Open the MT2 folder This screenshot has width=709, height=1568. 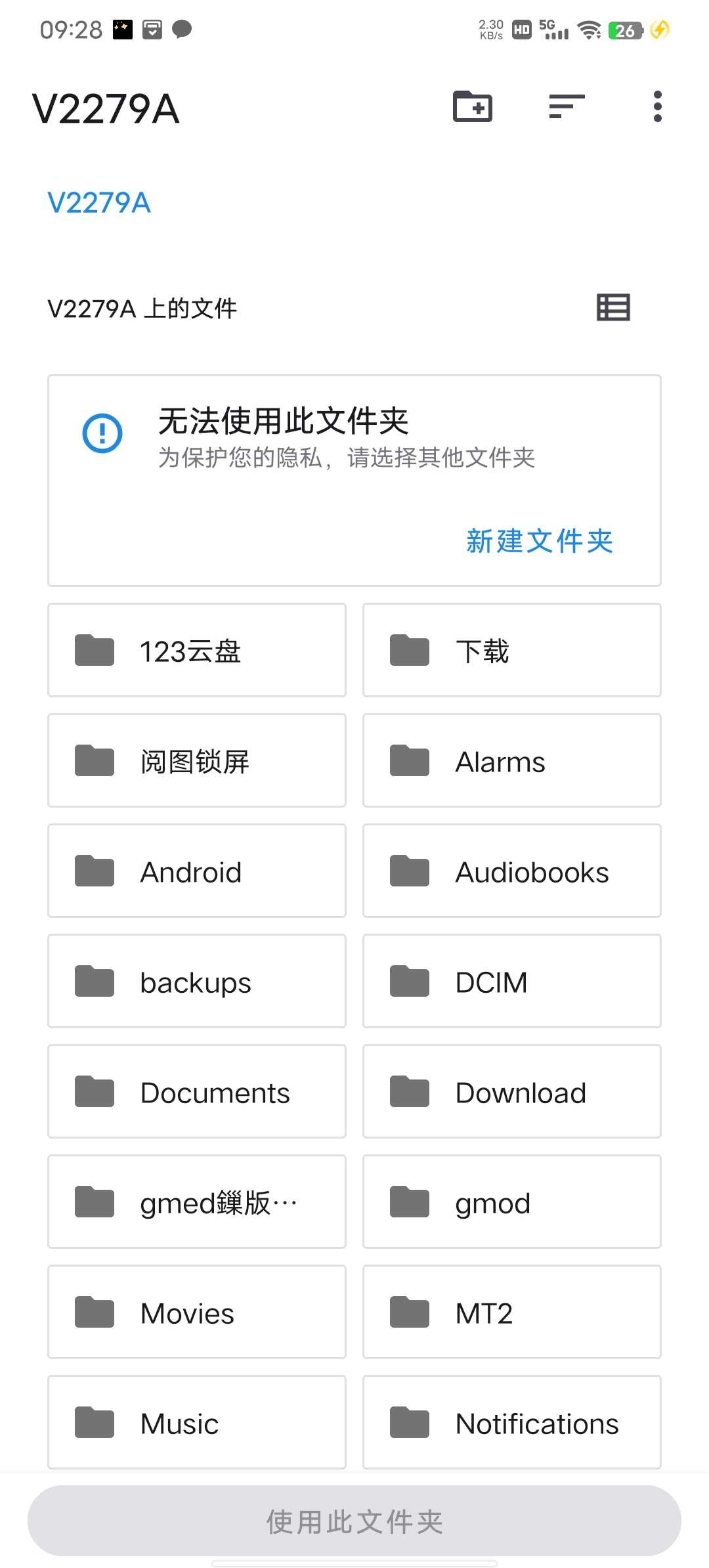coord(512,1312)
